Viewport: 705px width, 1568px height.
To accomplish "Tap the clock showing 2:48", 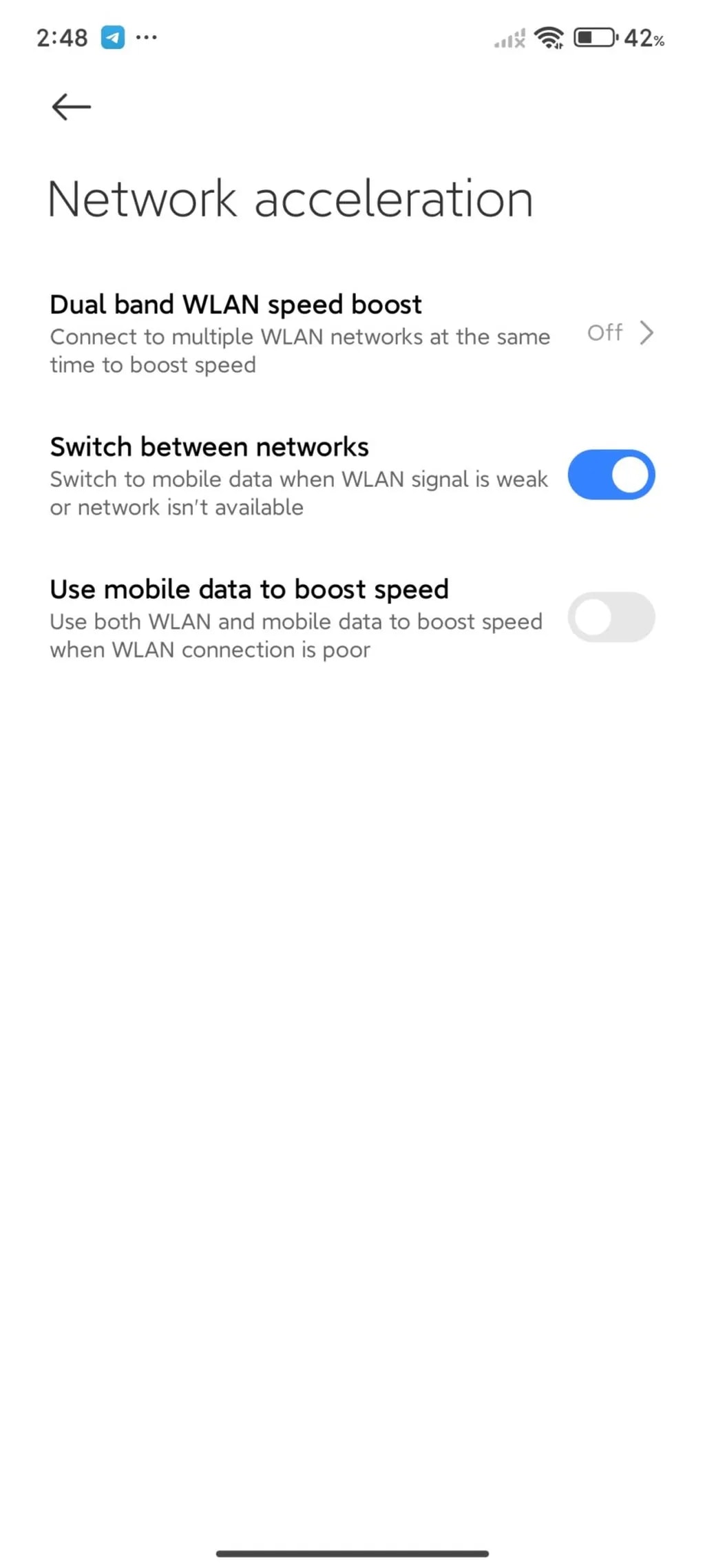I will pos(62,37).
